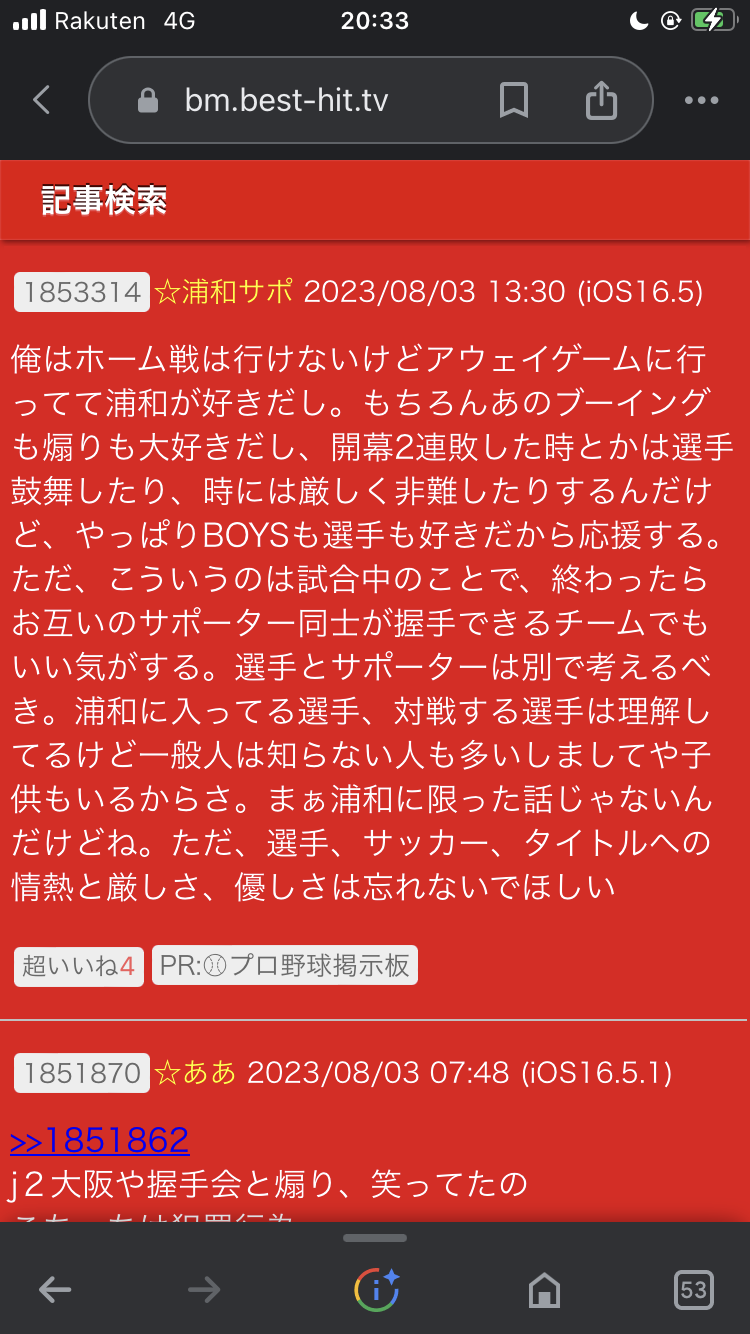Open the reply link >>1851862

(99, 1140)
